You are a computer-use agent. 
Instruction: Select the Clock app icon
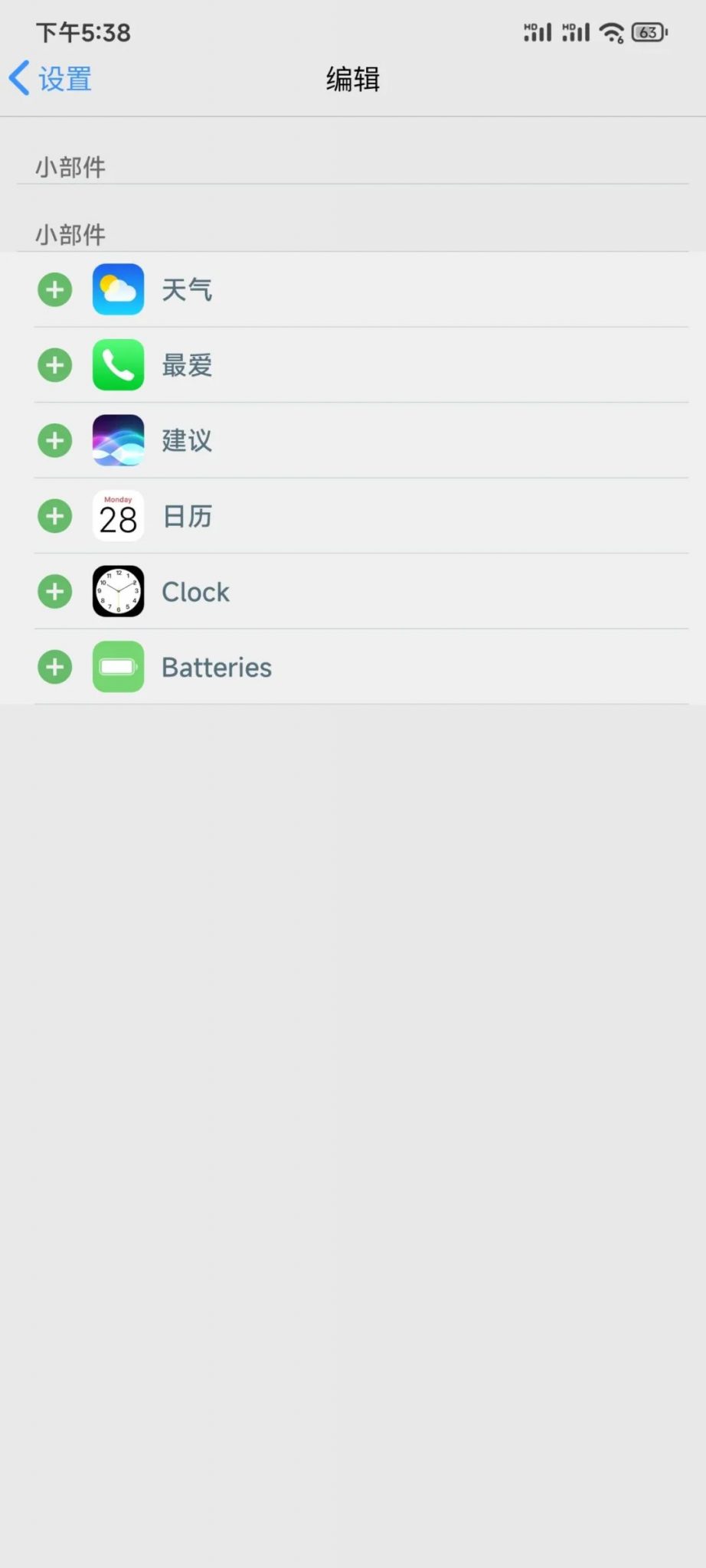pyautogui.click(x=118, y=591)
